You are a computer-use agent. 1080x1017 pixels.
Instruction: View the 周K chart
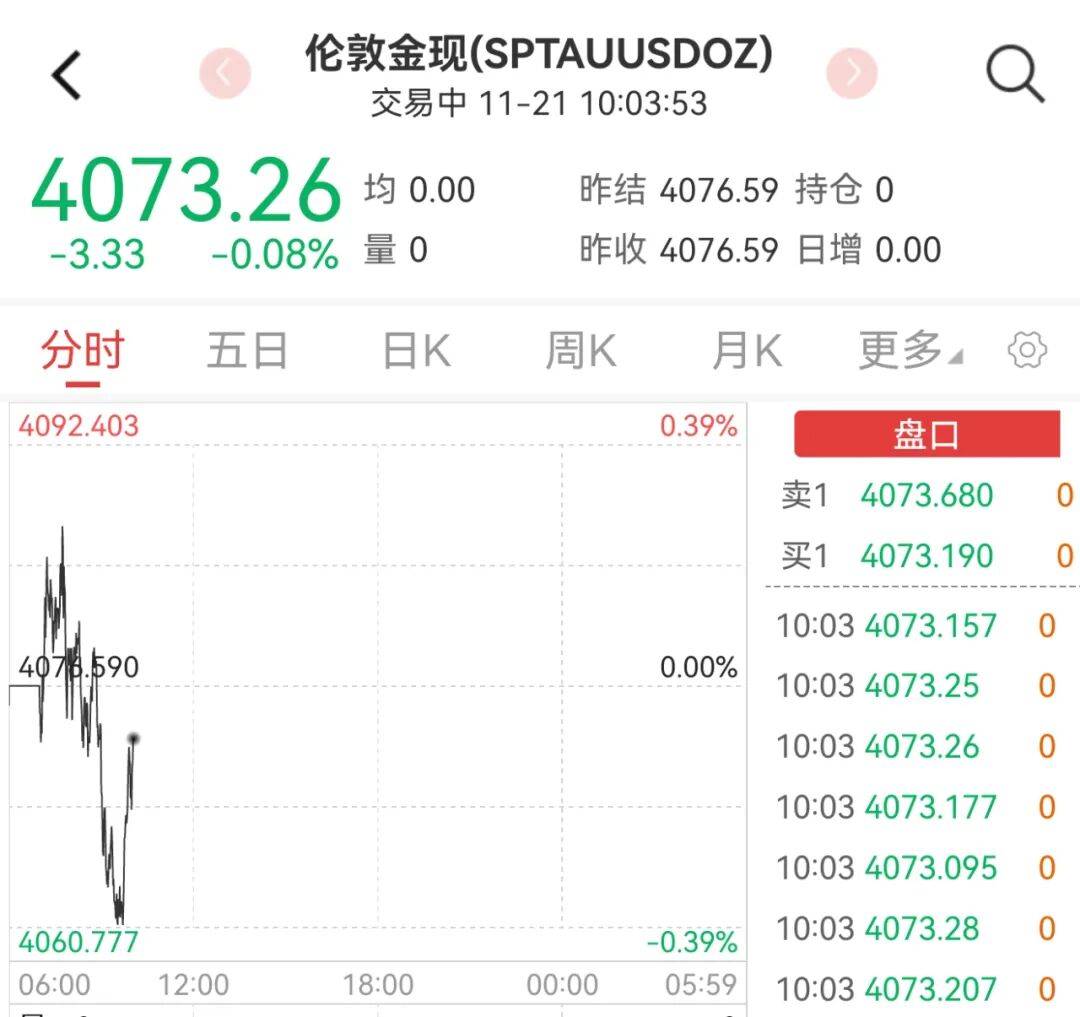point(581,351)
